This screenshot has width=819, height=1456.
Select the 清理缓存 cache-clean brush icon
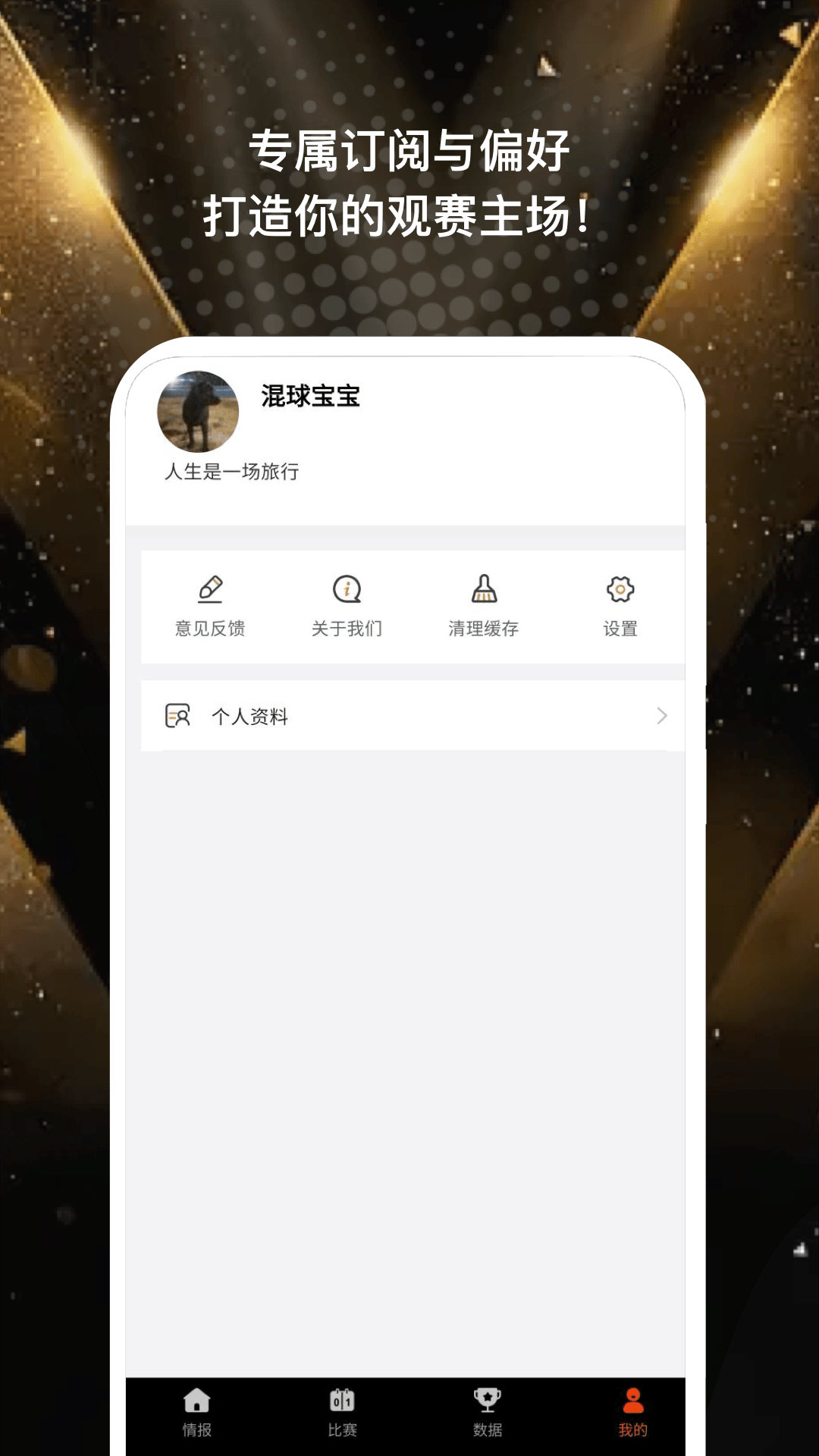[x=484, y=588]
